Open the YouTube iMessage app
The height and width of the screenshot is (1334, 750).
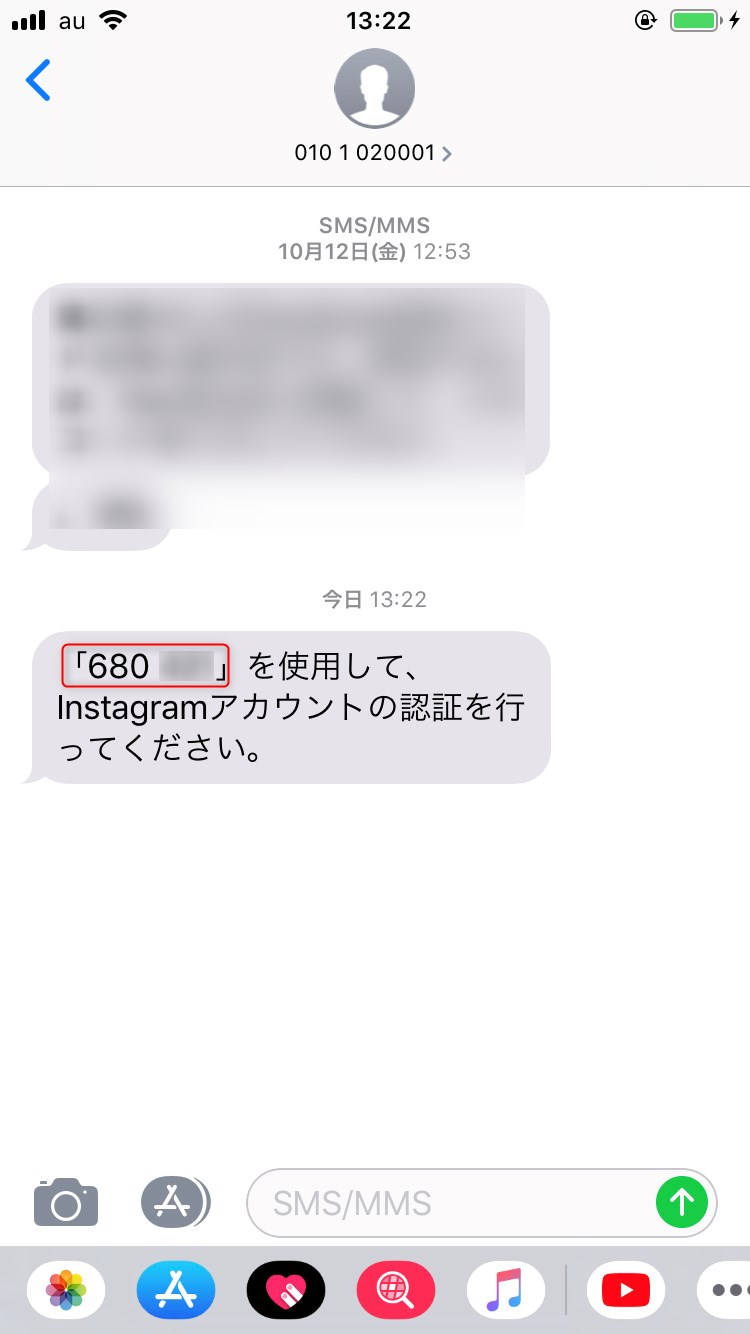[626, 1290]
